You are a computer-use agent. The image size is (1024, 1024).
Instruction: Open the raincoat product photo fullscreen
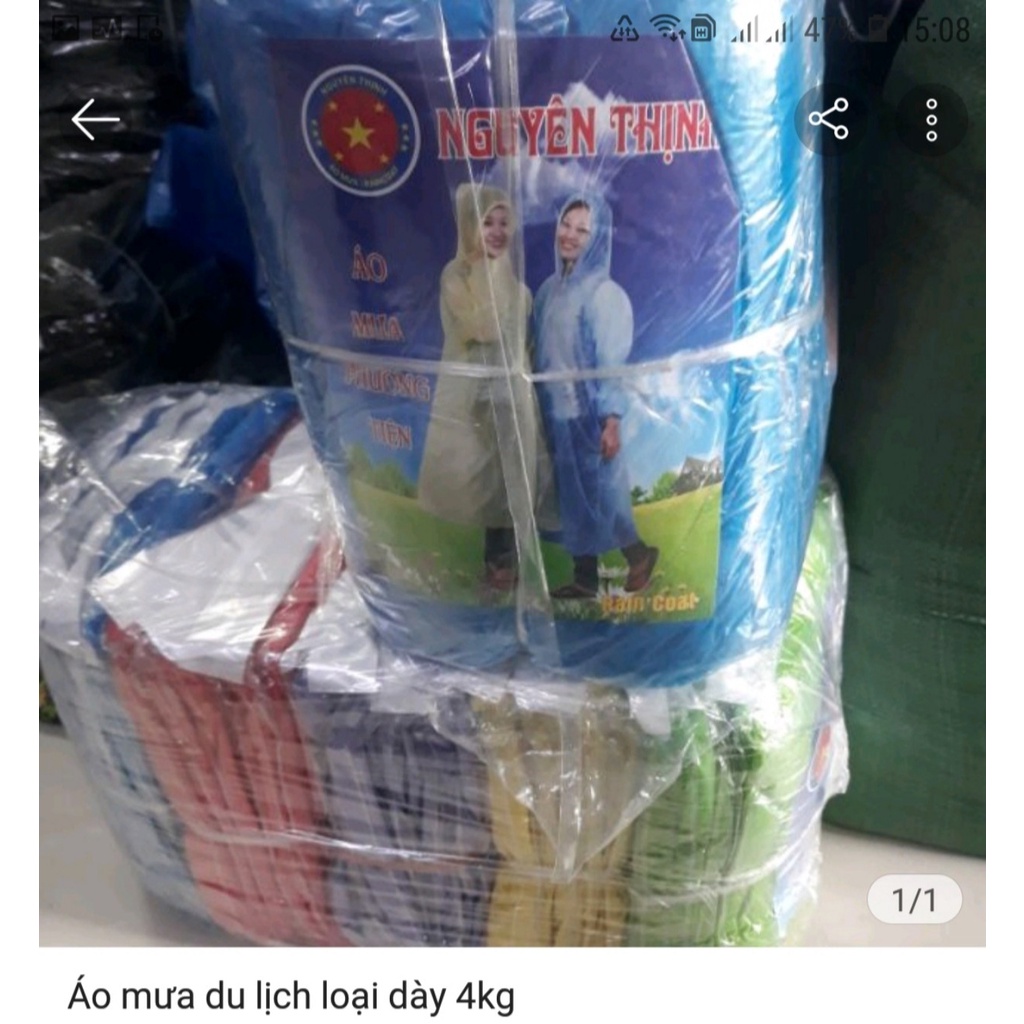click(x=512, y=500)
